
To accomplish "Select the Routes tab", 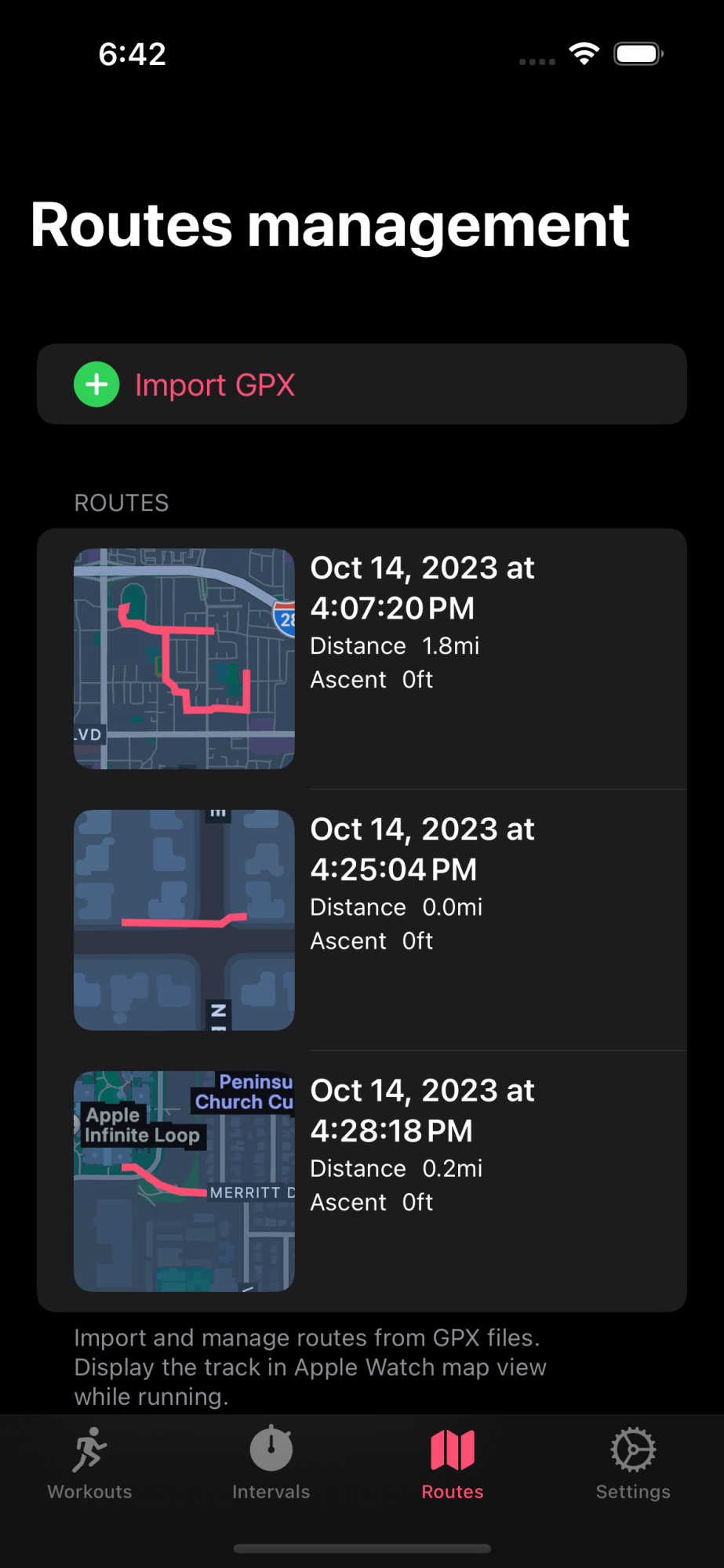I will pos(453,1463).
